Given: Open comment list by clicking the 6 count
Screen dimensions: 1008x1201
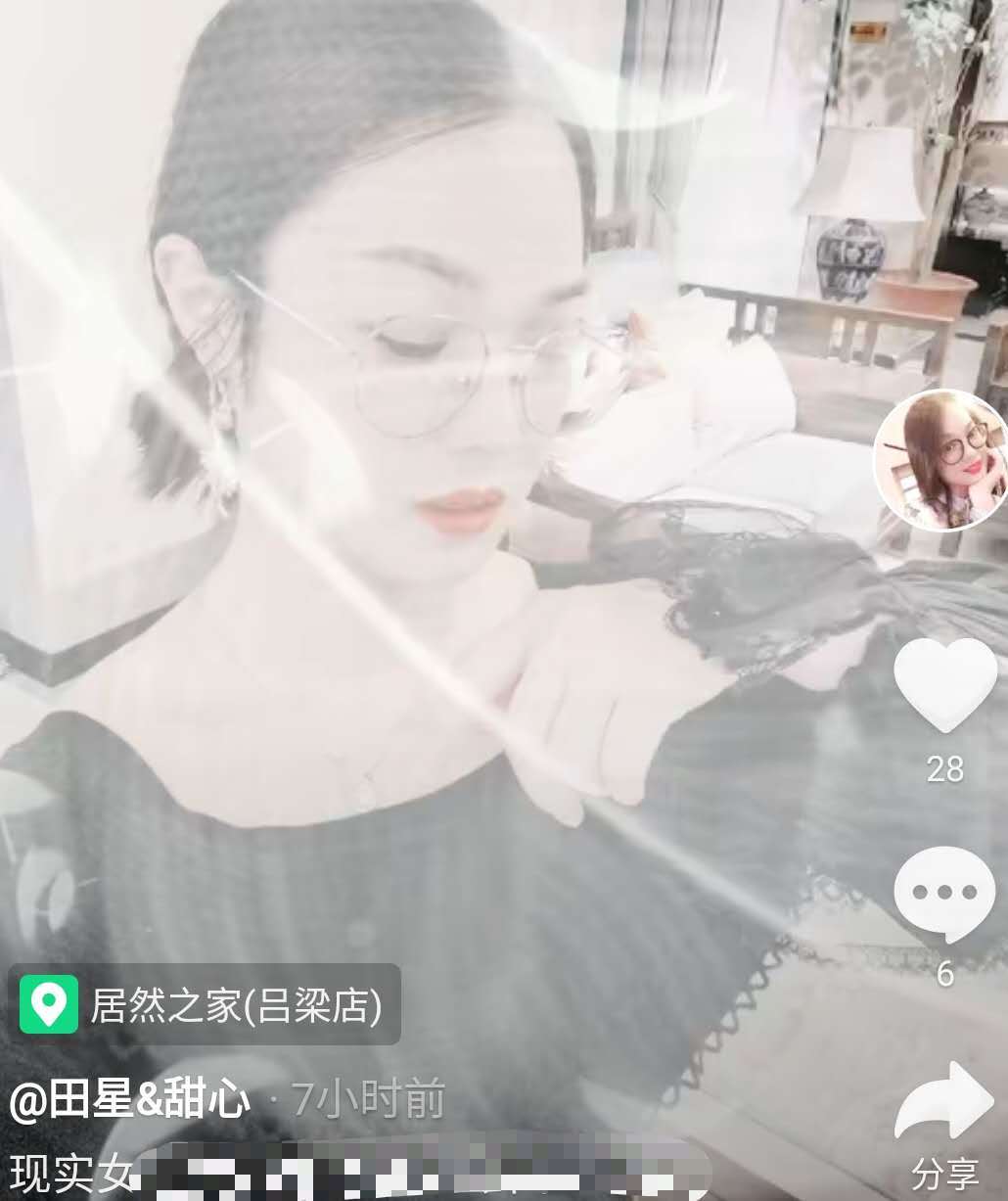Looking at the screenshot, I should coord(942,974).
